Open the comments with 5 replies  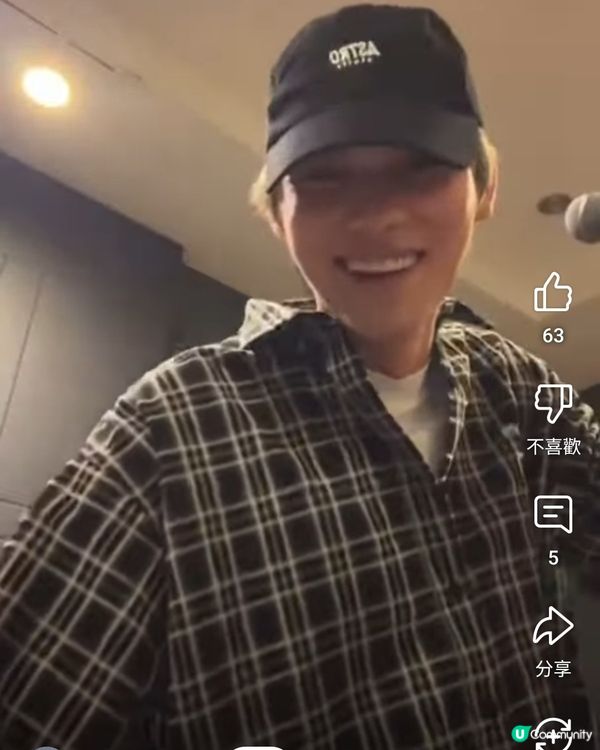553,514
